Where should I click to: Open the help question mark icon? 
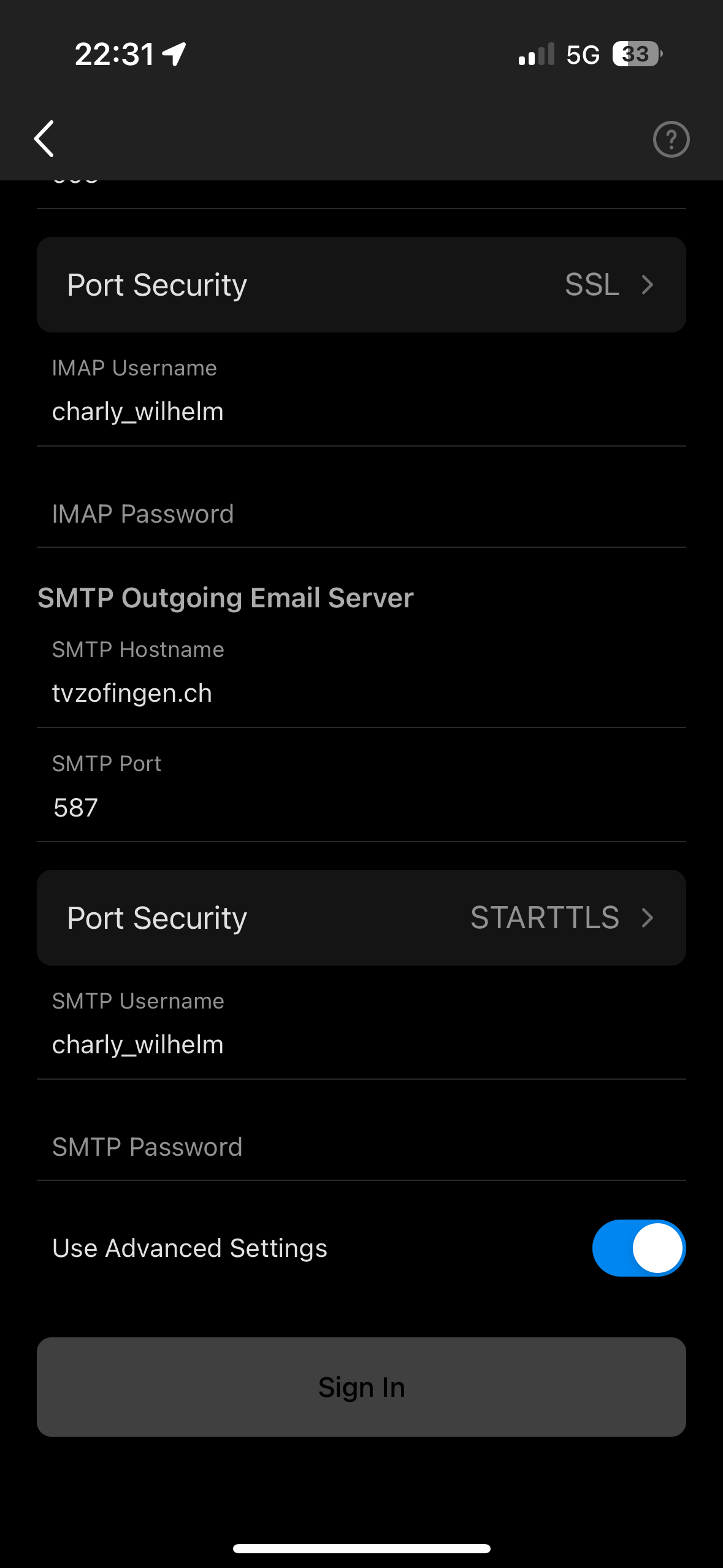pyautogui.click(x=671, y=139)
